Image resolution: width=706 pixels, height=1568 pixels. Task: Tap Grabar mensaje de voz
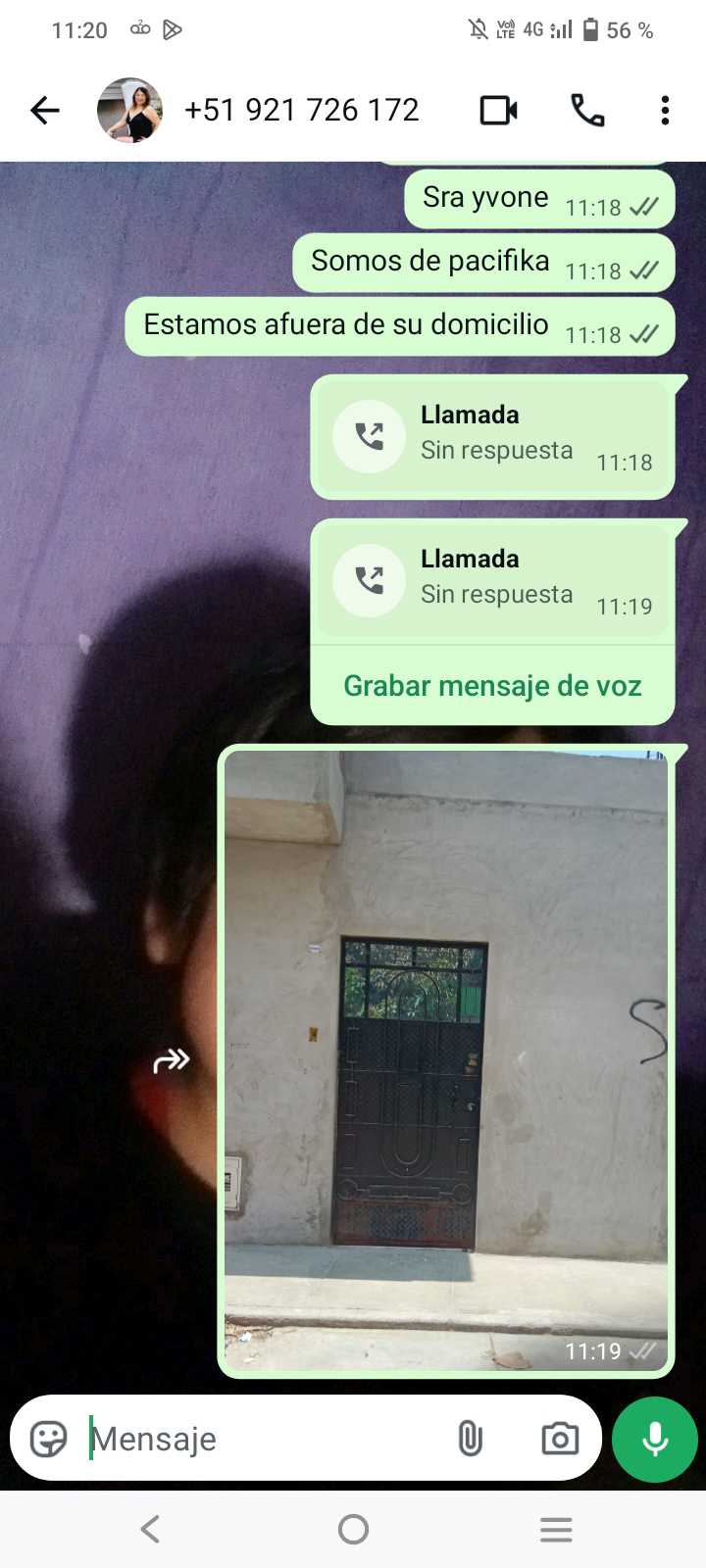(x=492, y=686)
